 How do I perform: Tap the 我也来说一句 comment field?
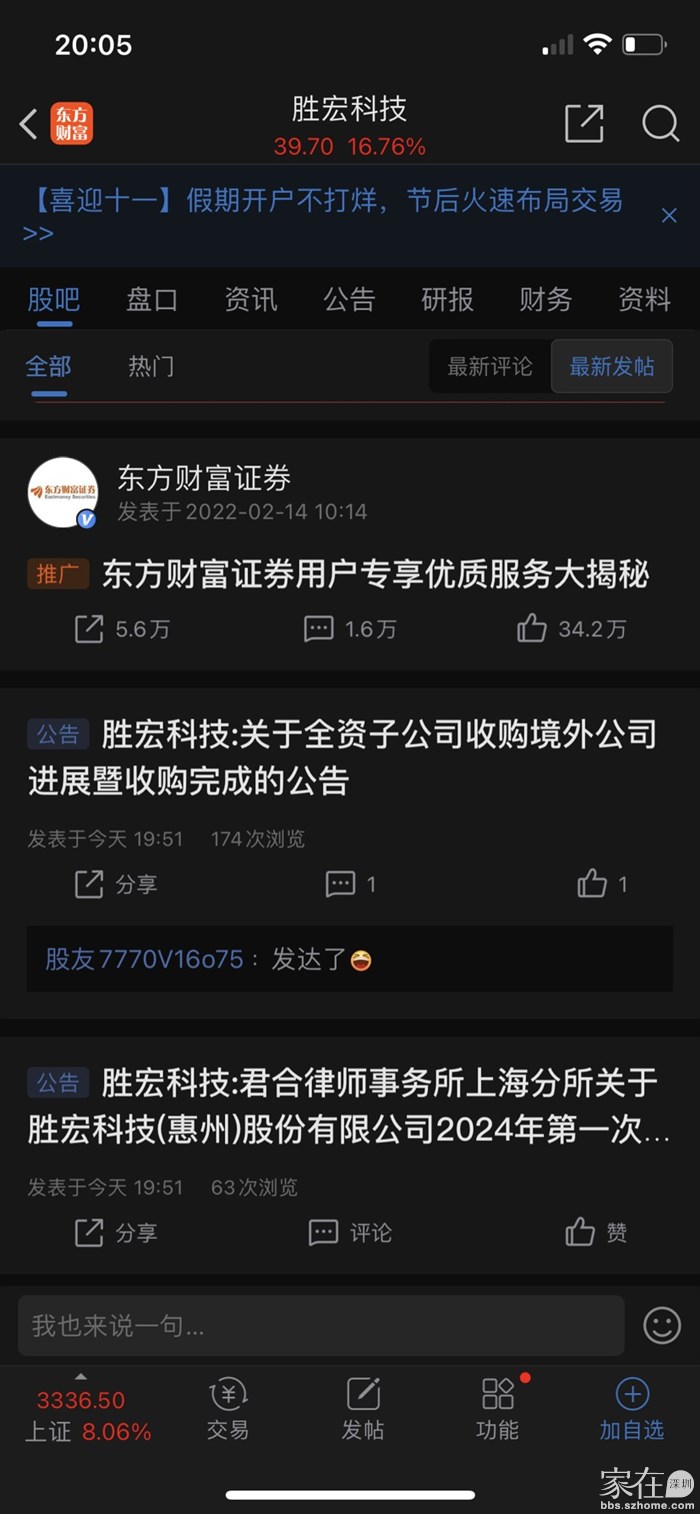(320, 1326)
